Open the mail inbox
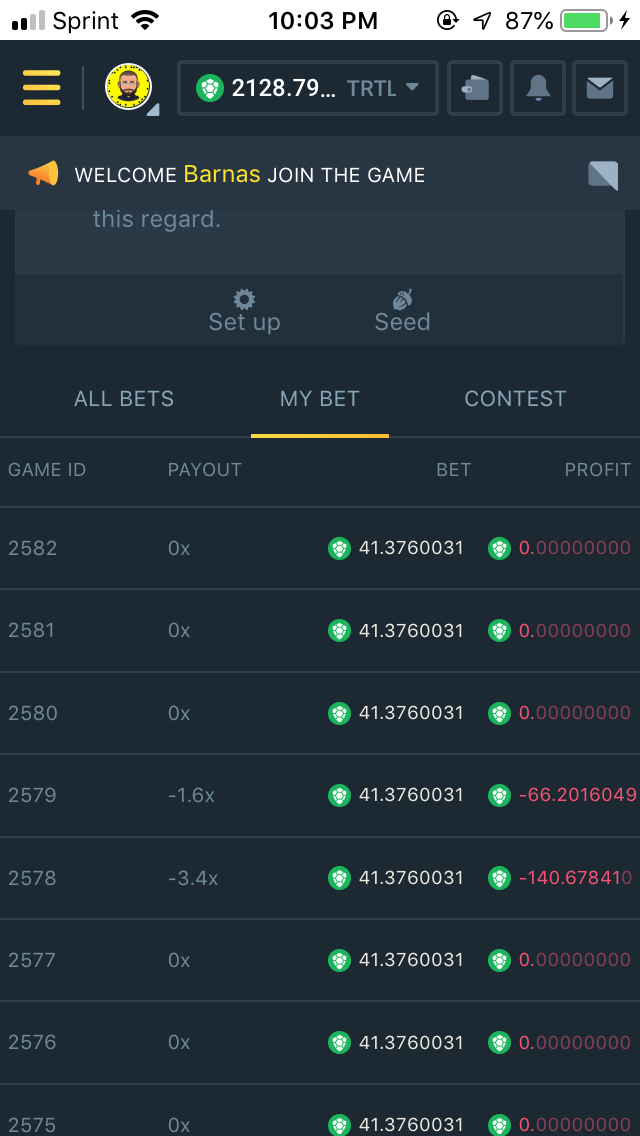The image size is (640, 1136). coord(599,88)
